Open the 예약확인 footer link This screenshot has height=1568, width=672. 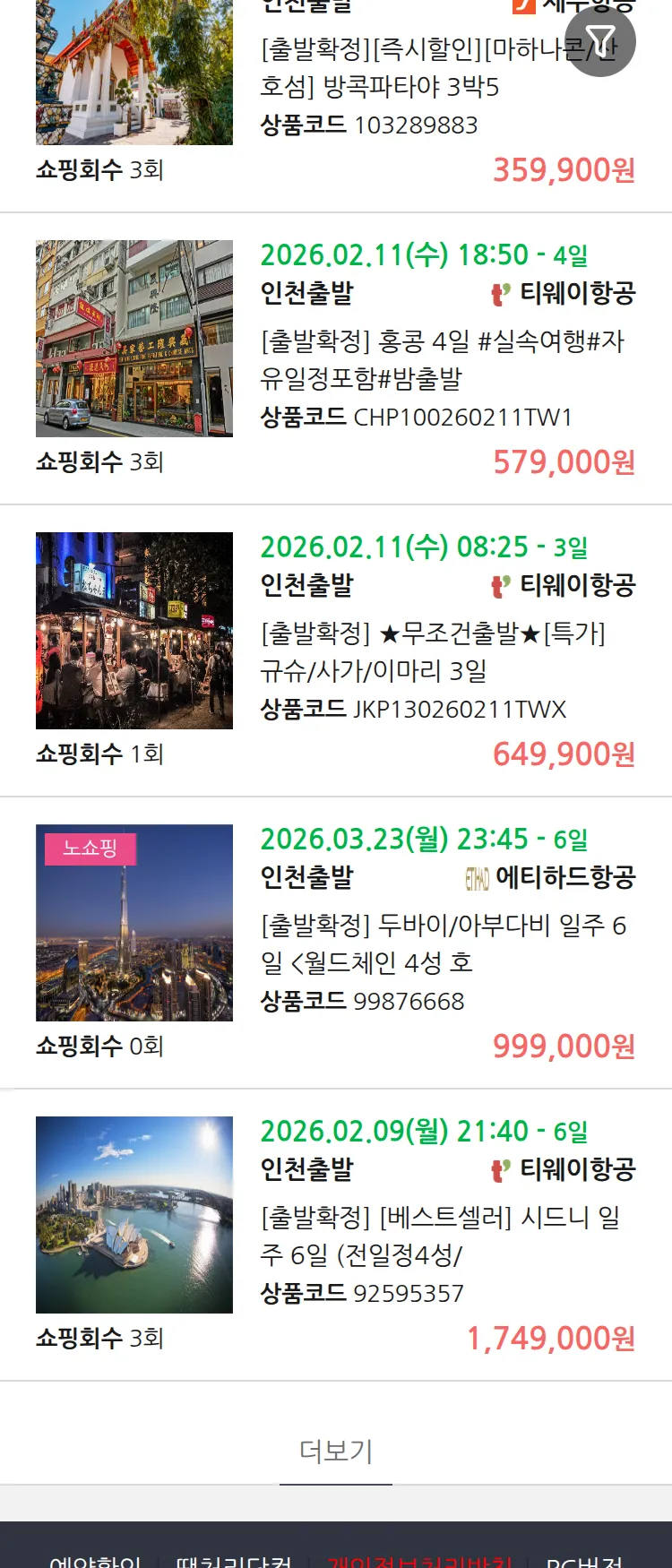[x=95, y=1561]
